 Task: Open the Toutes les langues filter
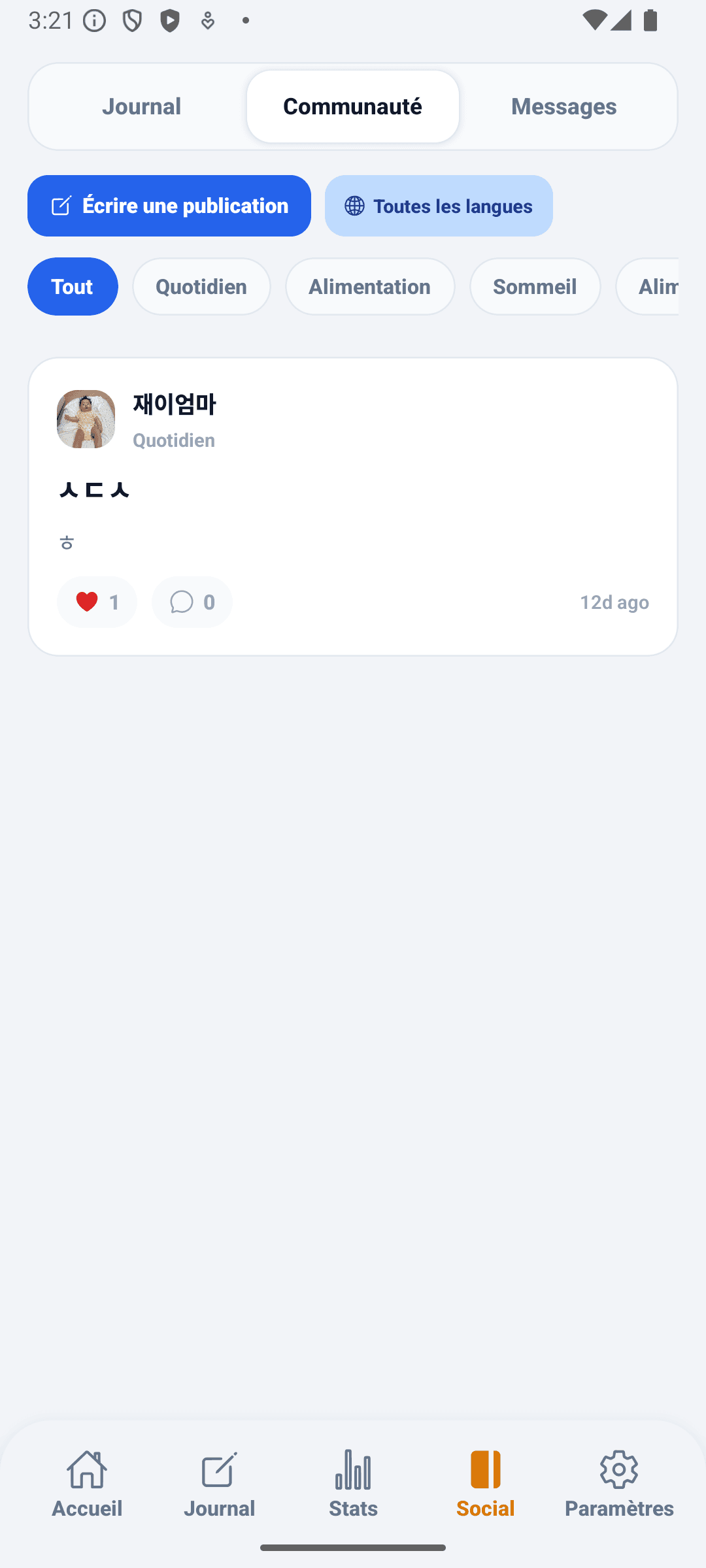pyautogui.click(x=439, y=206)
